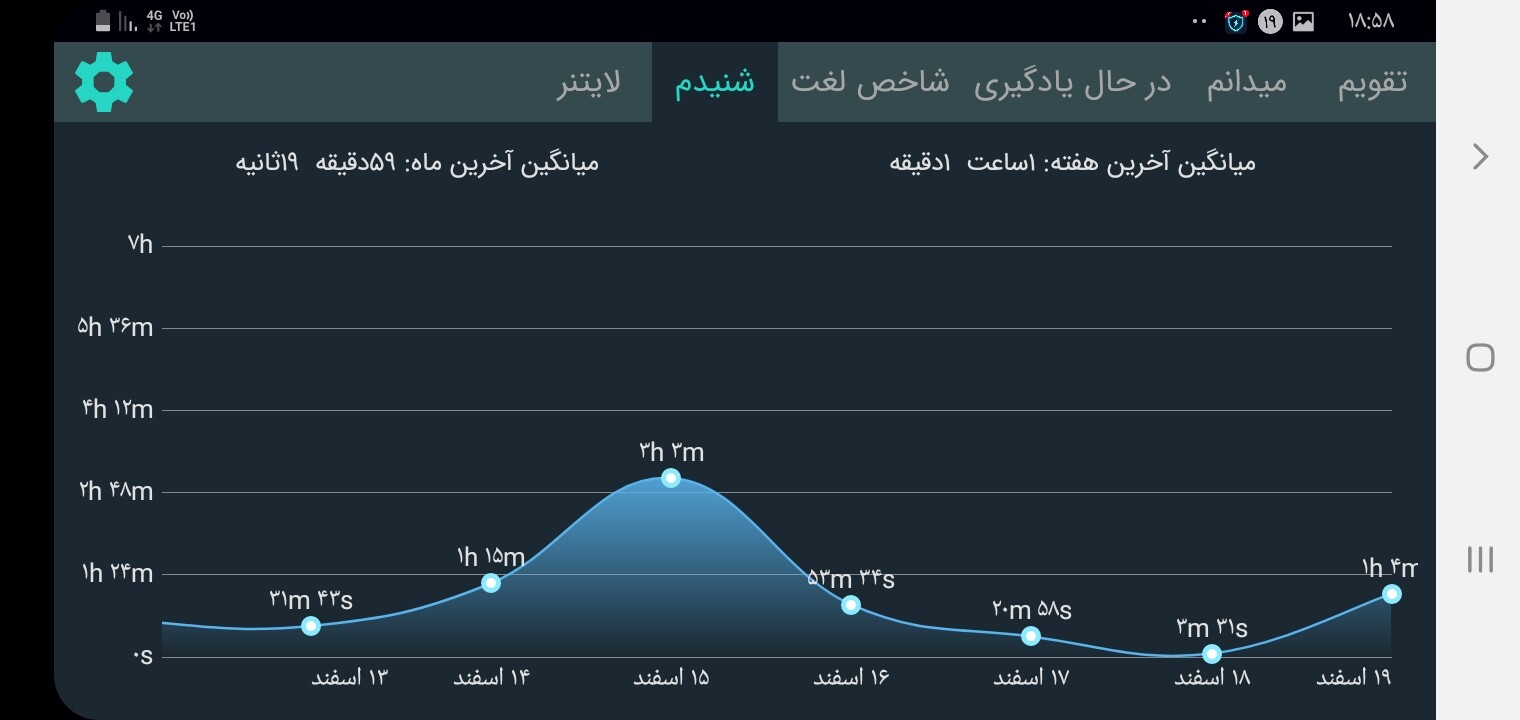The image size is (1520, 720).
Task: Select the 3m 31s data point
Action: click(1212, 654)
